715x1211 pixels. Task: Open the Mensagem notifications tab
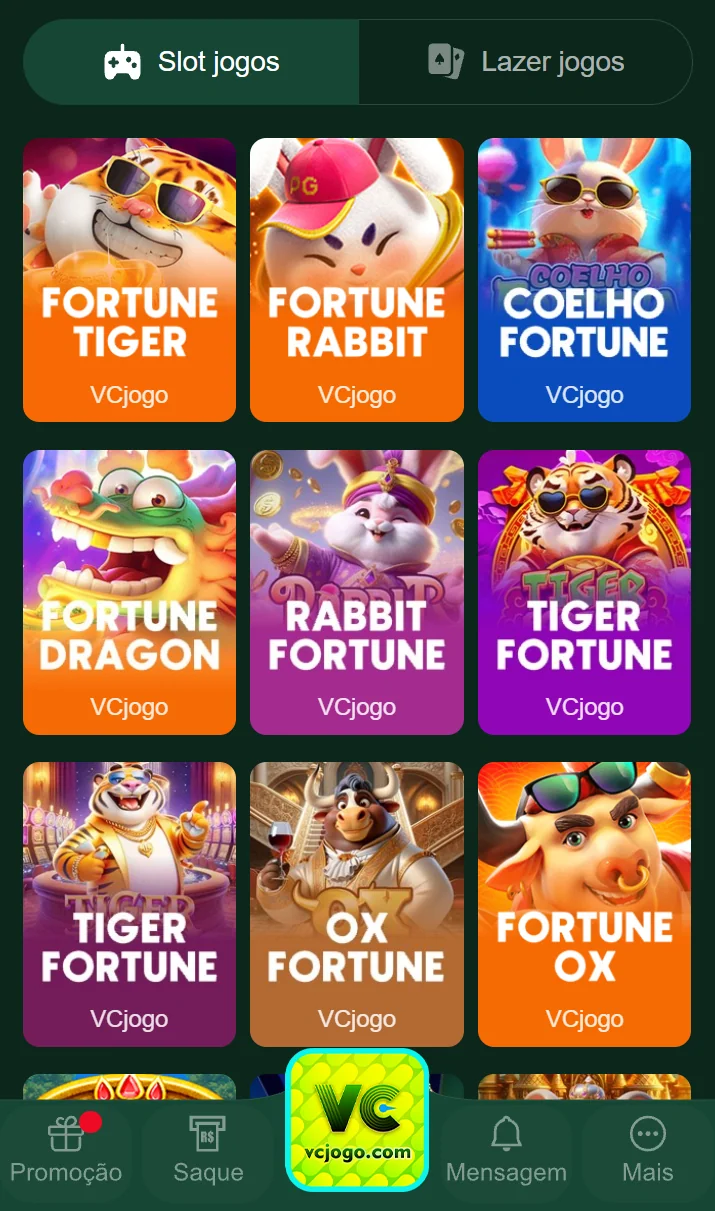(x=506, y=1152)
